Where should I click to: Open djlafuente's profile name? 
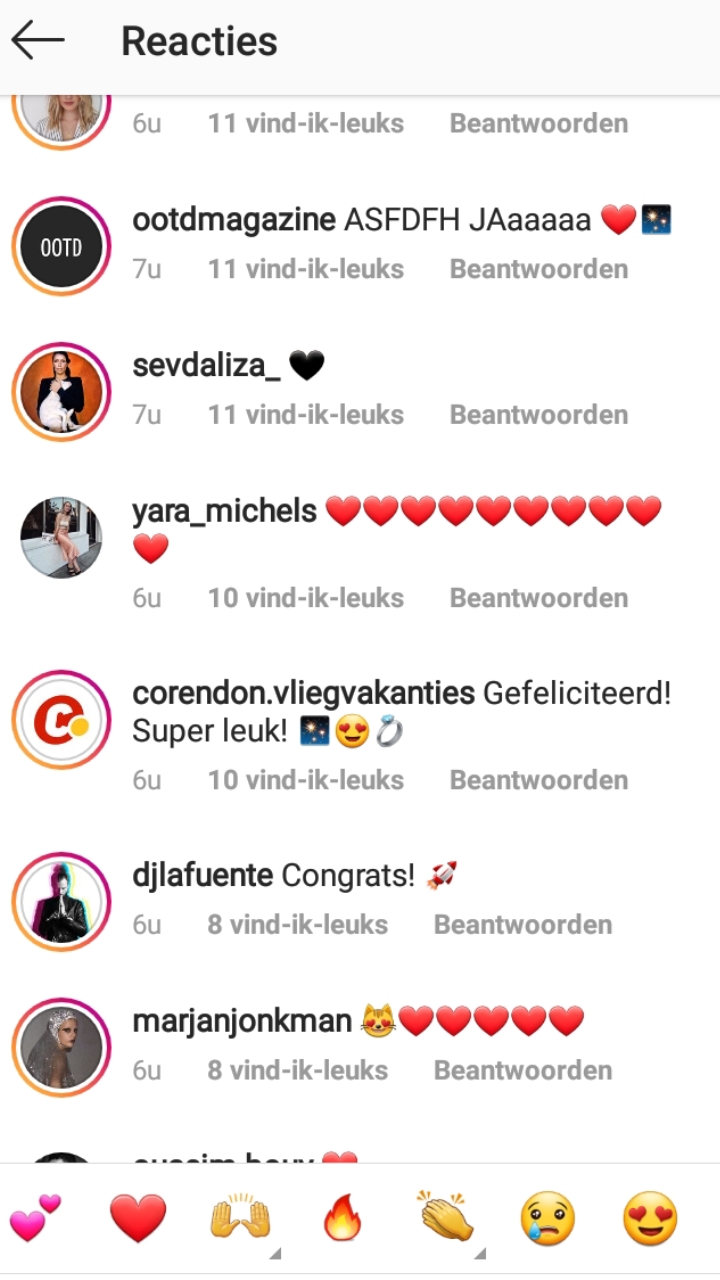202,876
